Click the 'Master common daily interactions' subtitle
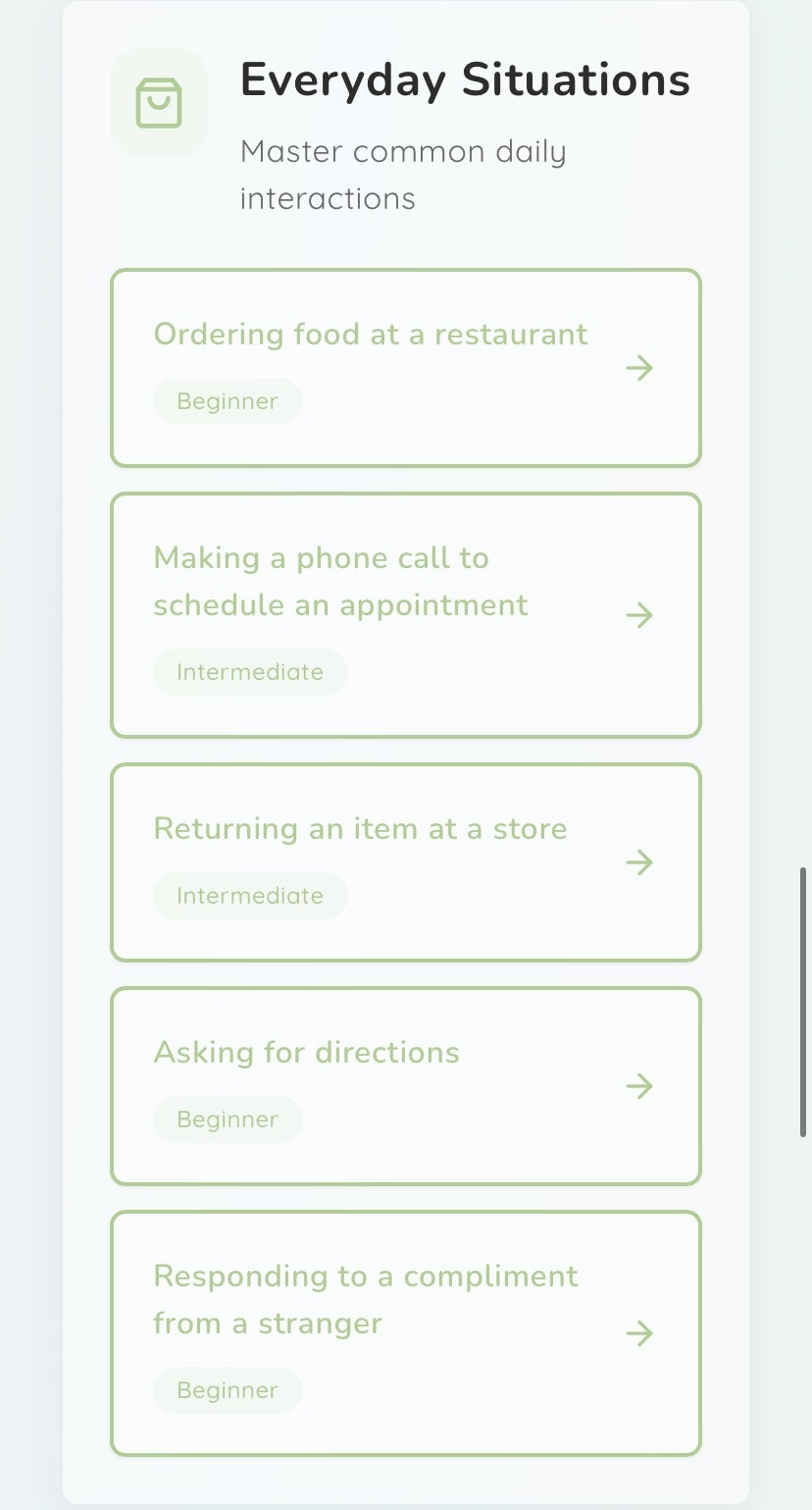 coord(403,174)
